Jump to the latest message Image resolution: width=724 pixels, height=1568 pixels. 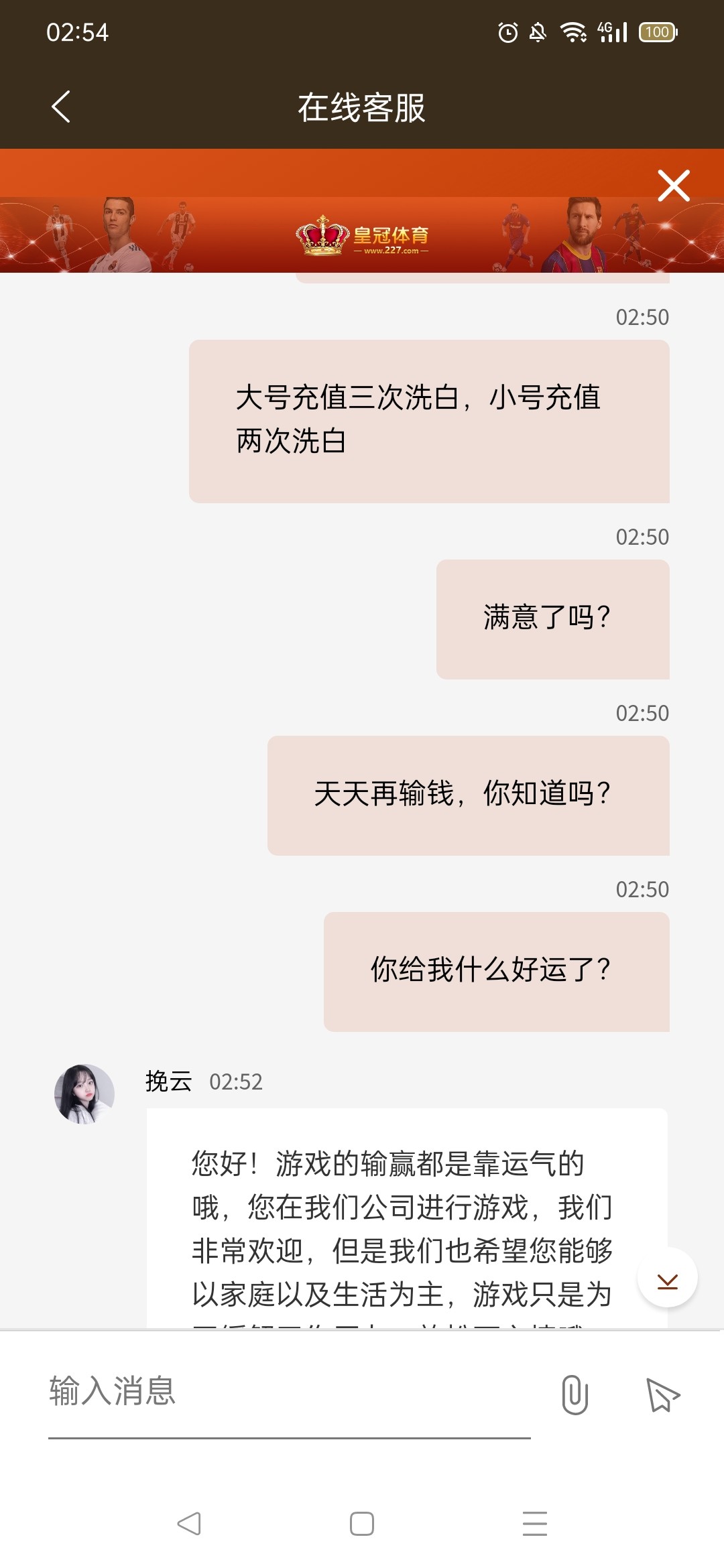click(667, 1278)
